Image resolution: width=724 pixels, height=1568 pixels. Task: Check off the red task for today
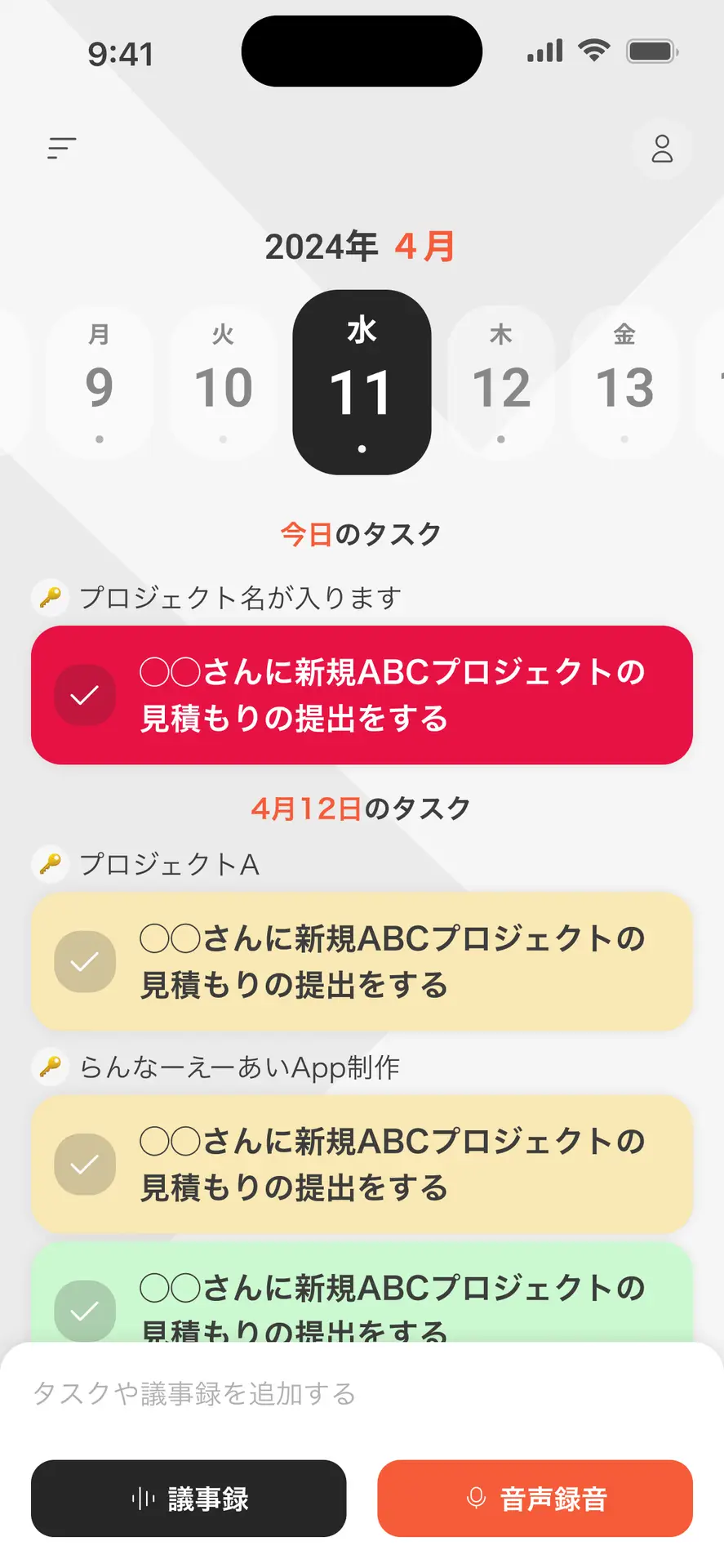[x=85, y=695]
